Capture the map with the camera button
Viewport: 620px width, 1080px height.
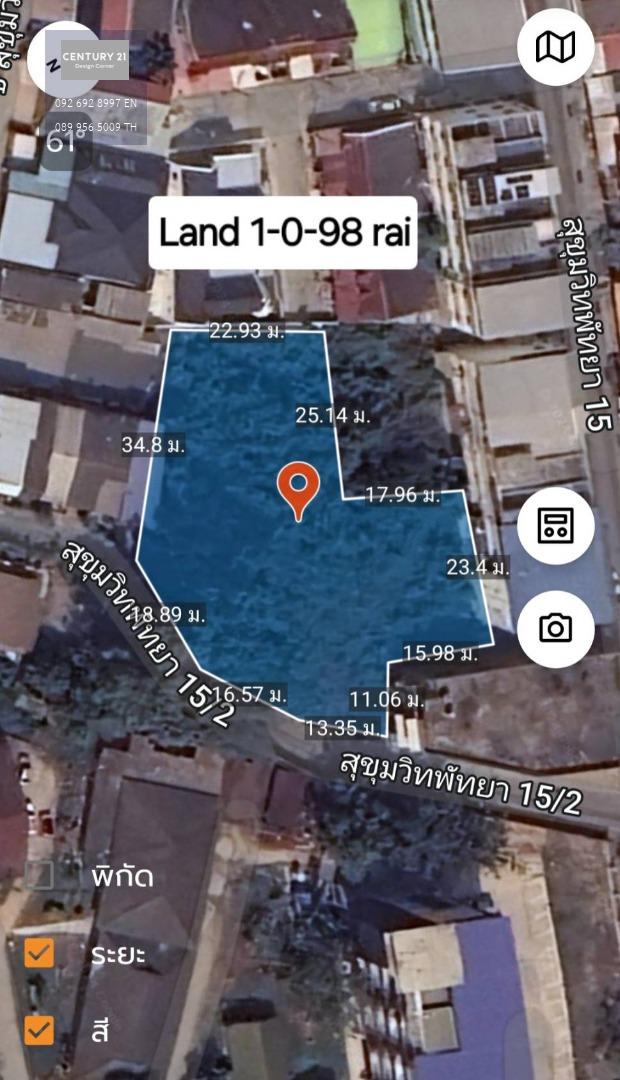[555, 628]
